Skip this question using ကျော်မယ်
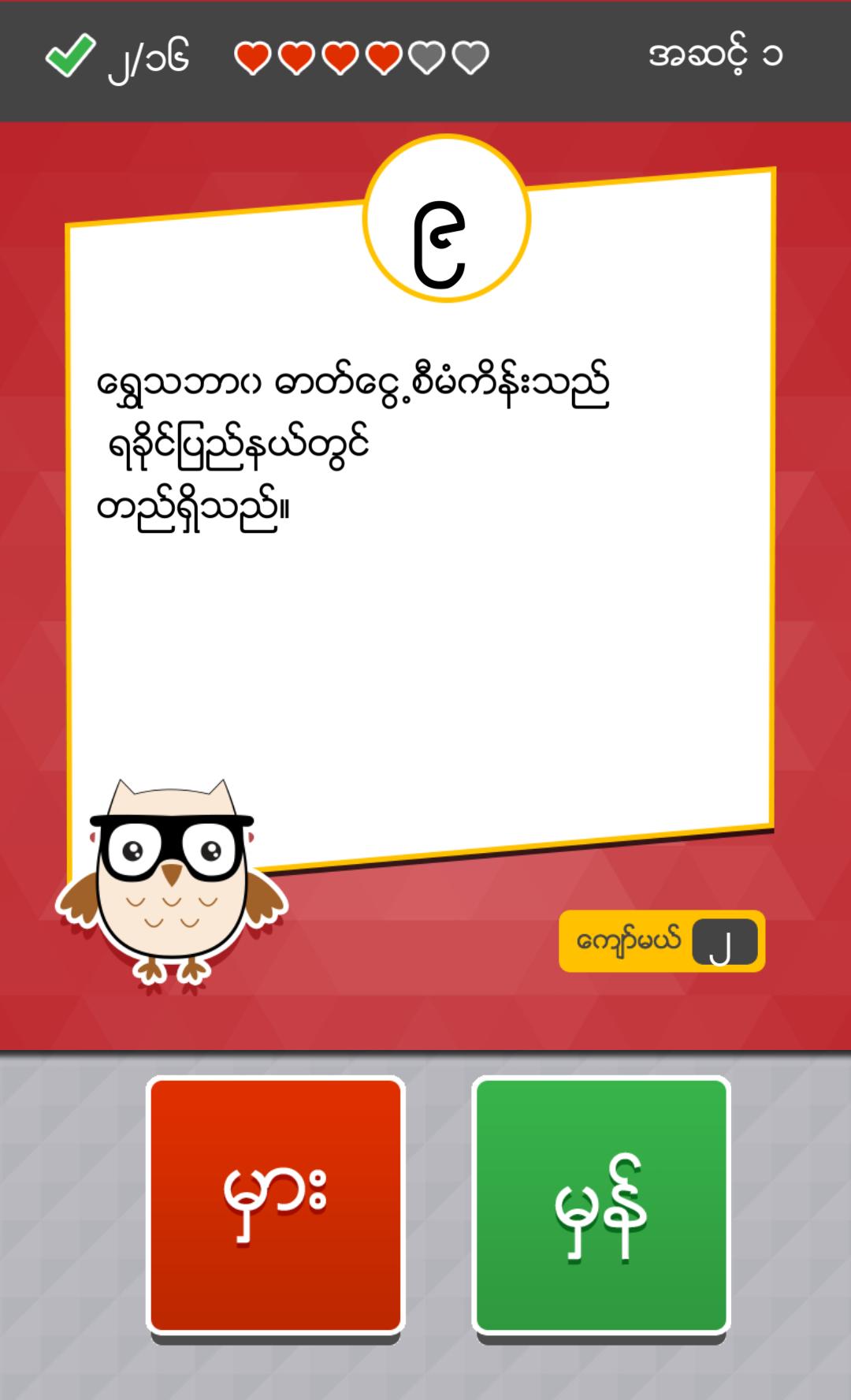The image size is (851, 1400). [x=660, y=941]
